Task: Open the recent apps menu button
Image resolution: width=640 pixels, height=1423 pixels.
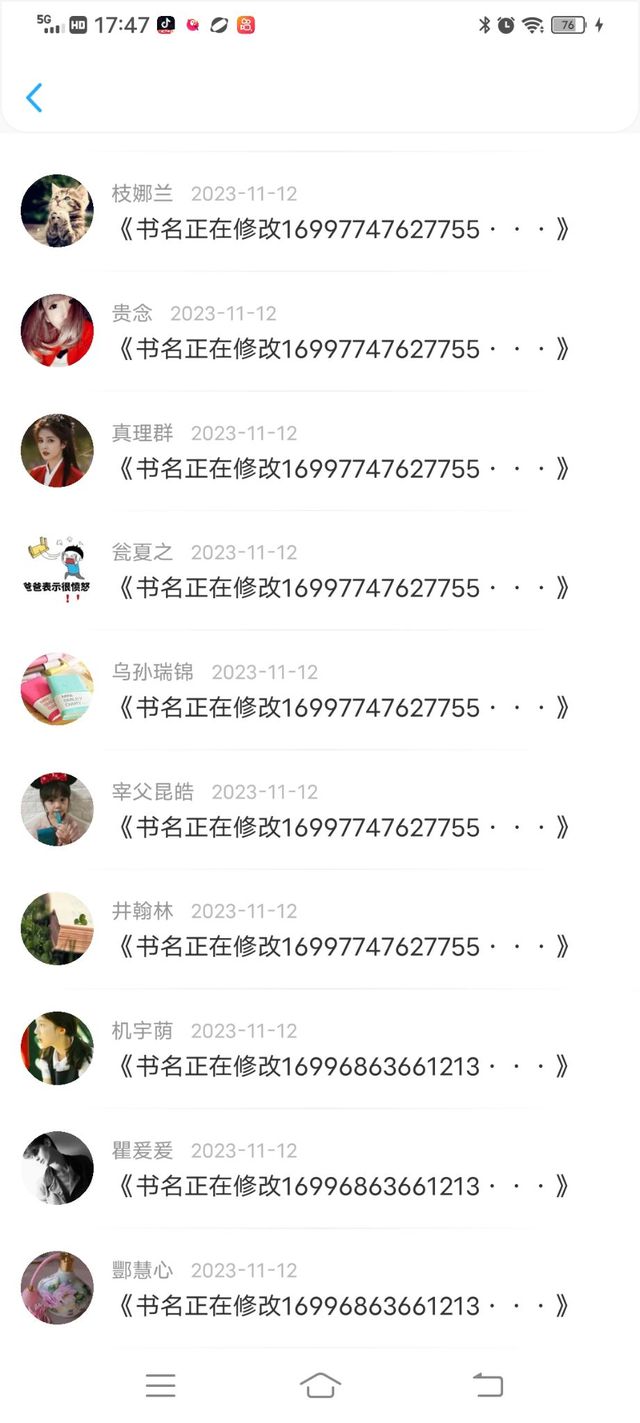Action: (160, 1385)
